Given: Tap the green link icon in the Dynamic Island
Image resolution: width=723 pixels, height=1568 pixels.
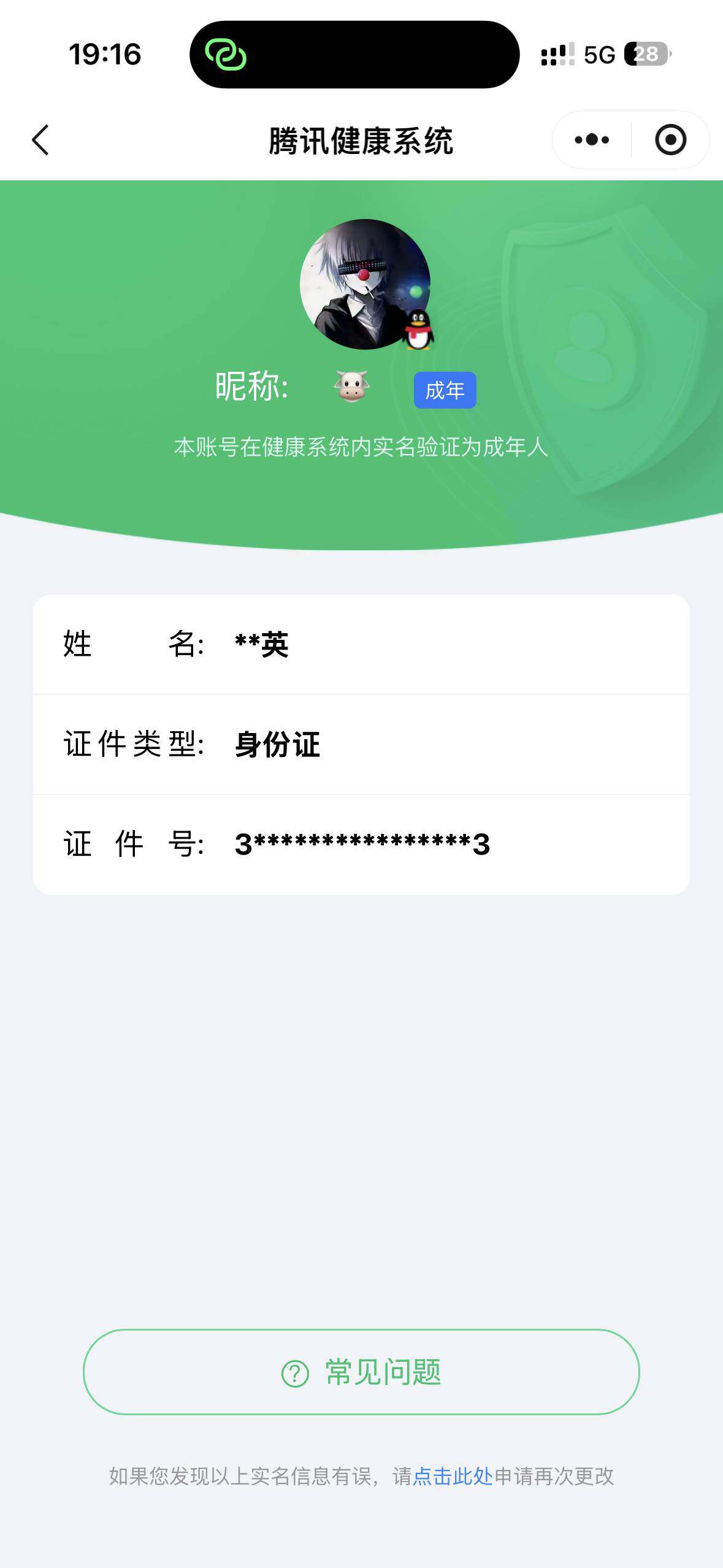Looking at the screenshot, I should coord(227,55).
